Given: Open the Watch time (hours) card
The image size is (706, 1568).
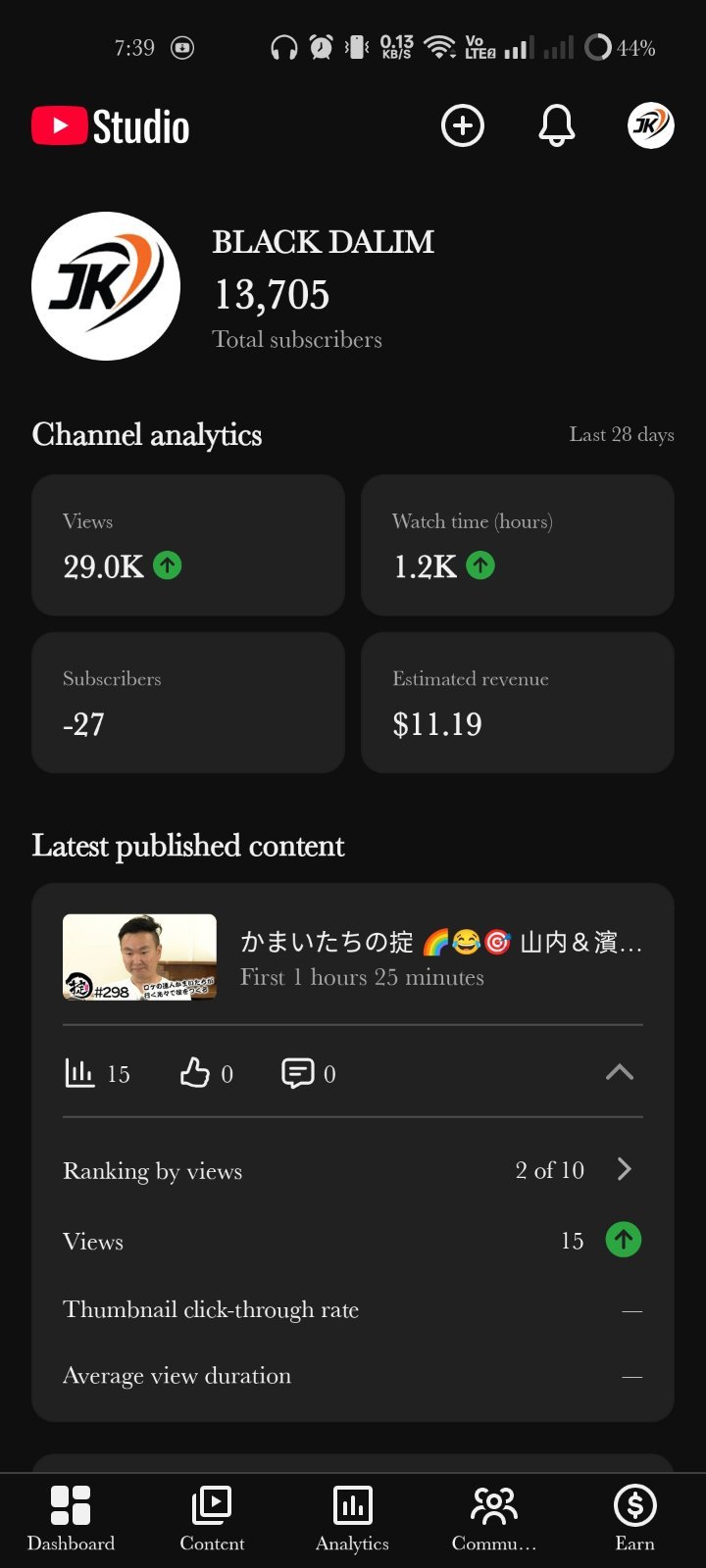Looking at the screenshot, I should point(518,545).
